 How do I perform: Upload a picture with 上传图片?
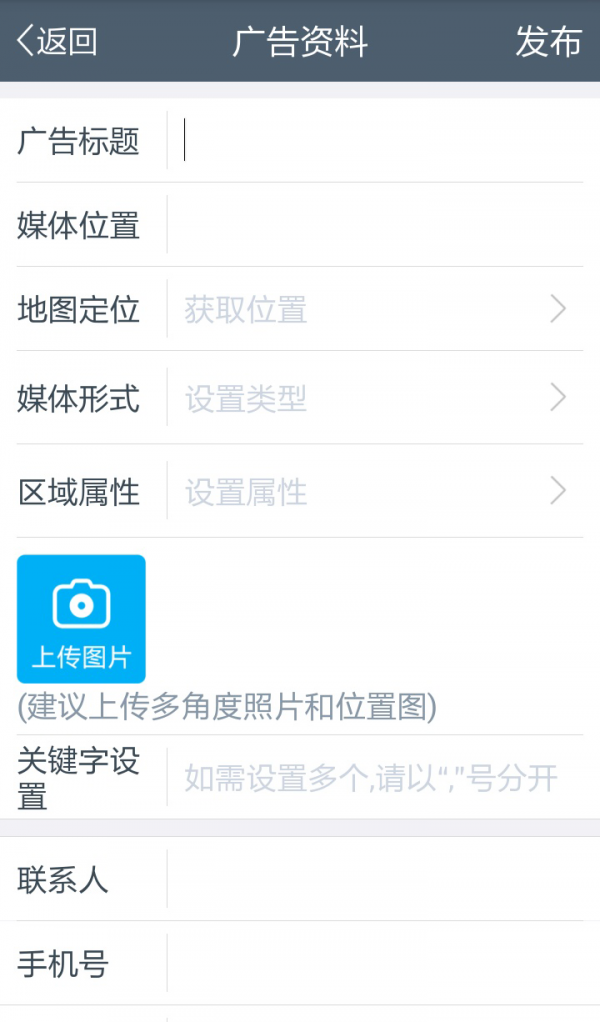click(81, 619)
